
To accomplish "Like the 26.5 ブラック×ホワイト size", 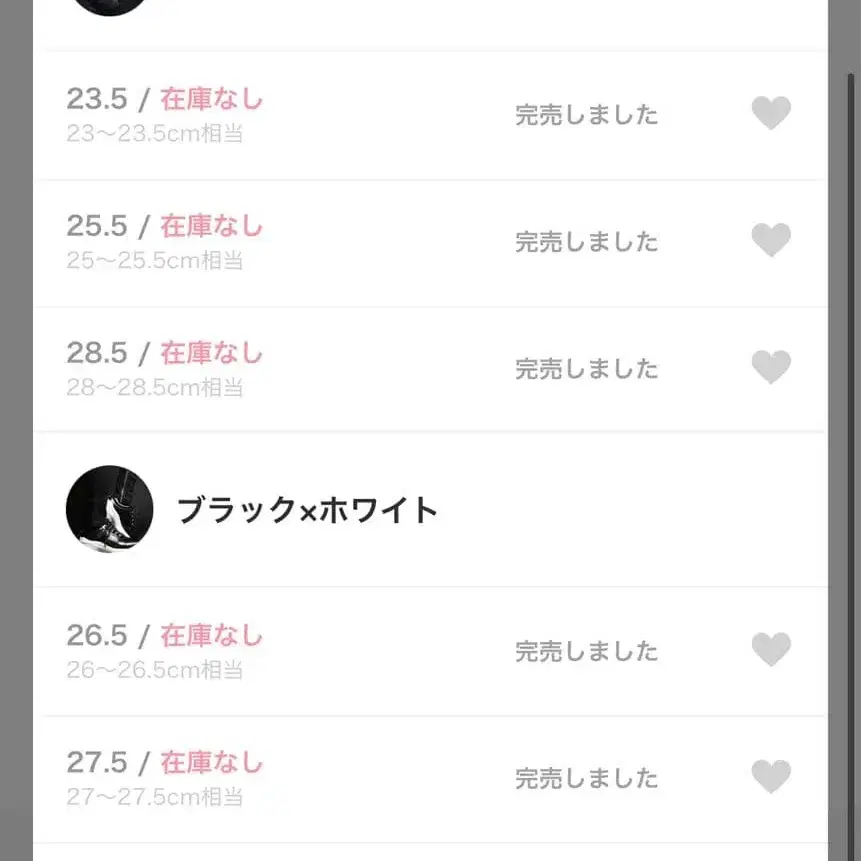I will pyautogui.click(x=771, y=650).
